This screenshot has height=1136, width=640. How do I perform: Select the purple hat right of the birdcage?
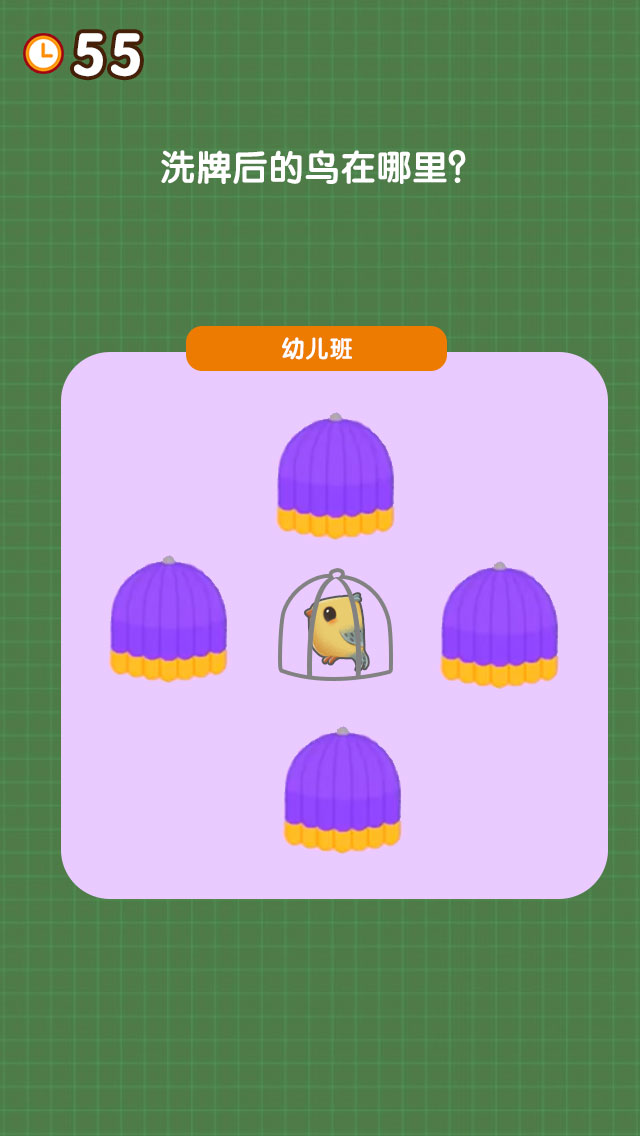(499, 626)
